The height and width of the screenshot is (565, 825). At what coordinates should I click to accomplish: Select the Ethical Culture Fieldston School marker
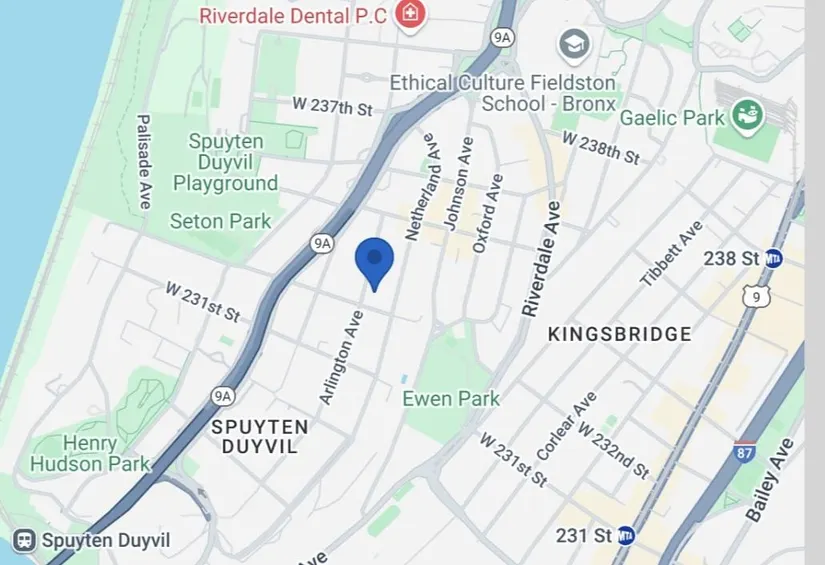573,44
